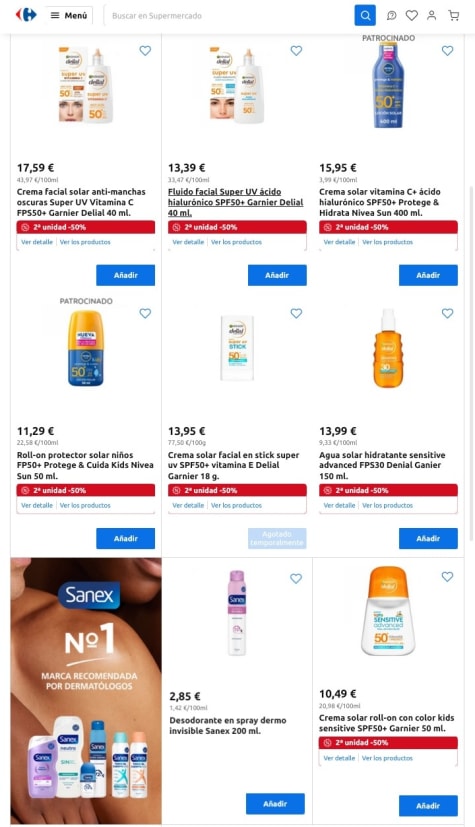This screenshot has width=475, height=827.
Task: Favorite the Crema solar roll-on kids Garnier
Action: [x=447, y=577]
